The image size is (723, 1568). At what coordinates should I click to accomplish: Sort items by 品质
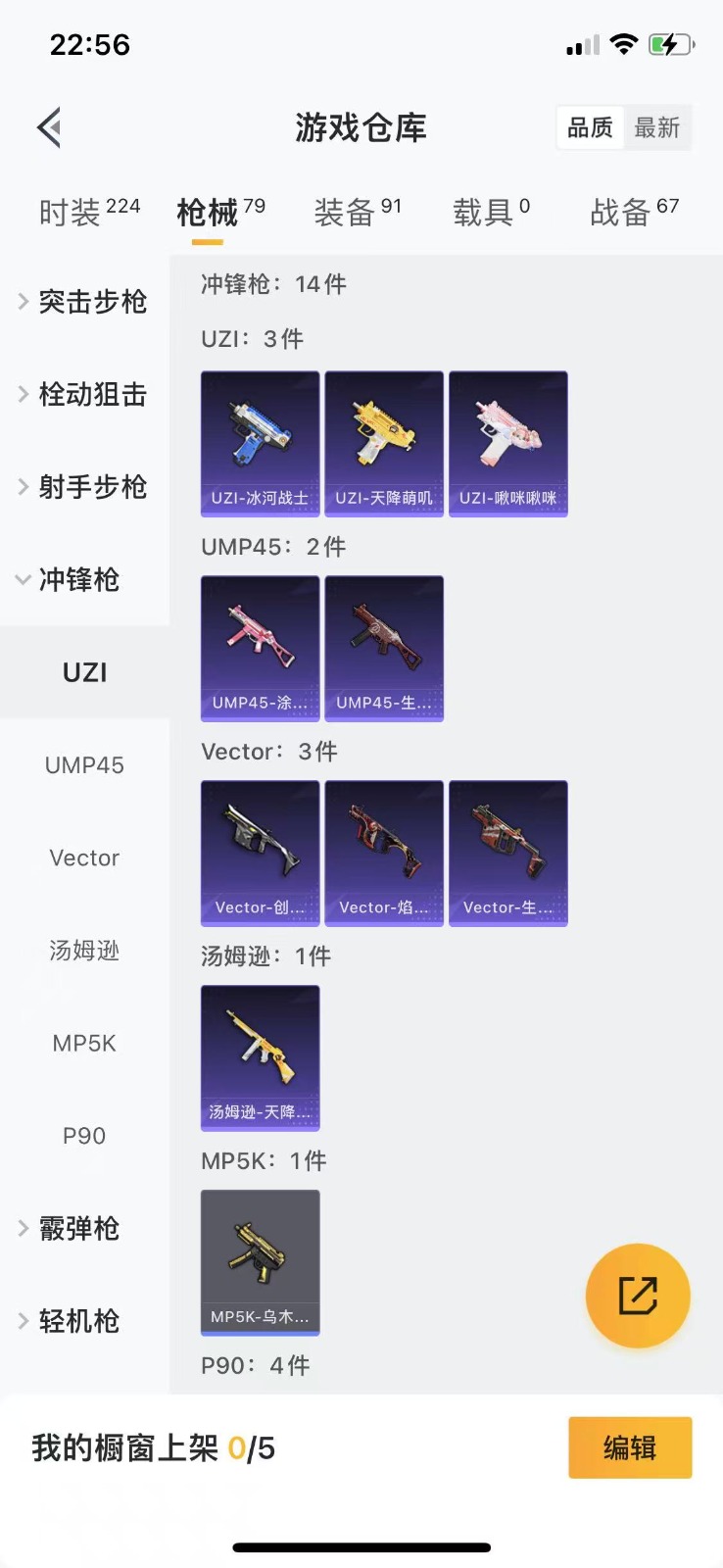tap(590, 128)
